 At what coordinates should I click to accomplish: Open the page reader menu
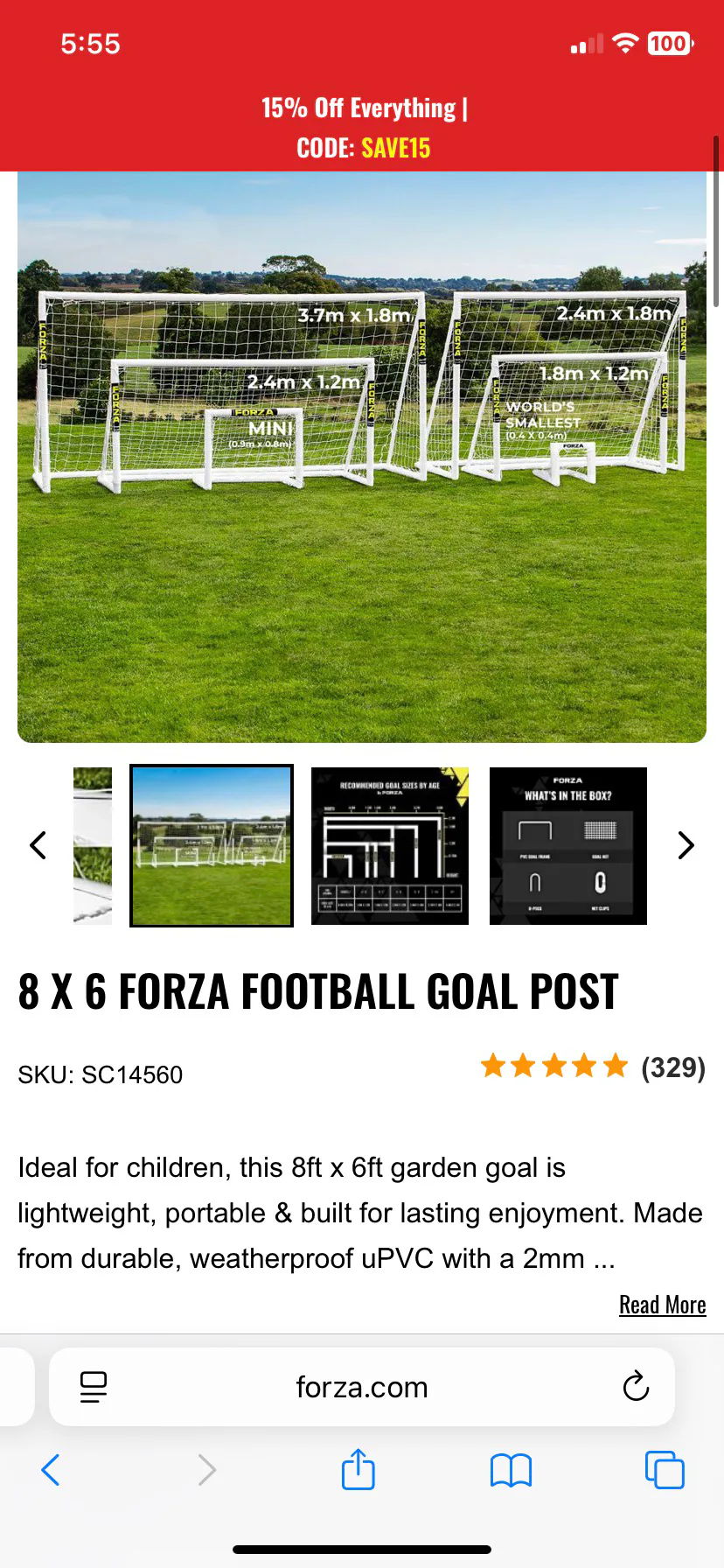coord(94,1387)
